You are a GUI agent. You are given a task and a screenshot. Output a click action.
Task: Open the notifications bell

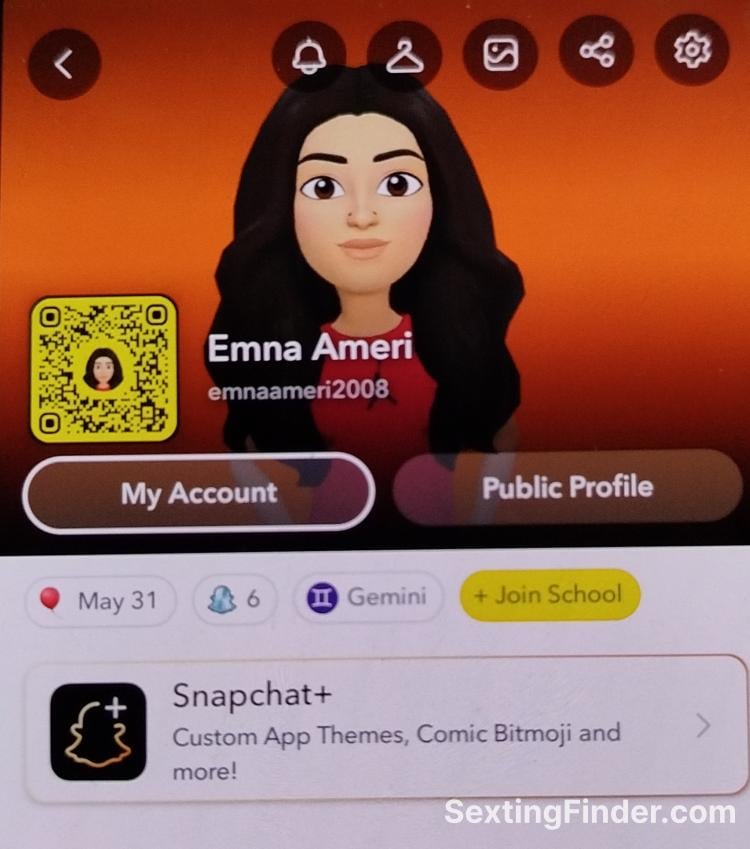coord(309,53)
